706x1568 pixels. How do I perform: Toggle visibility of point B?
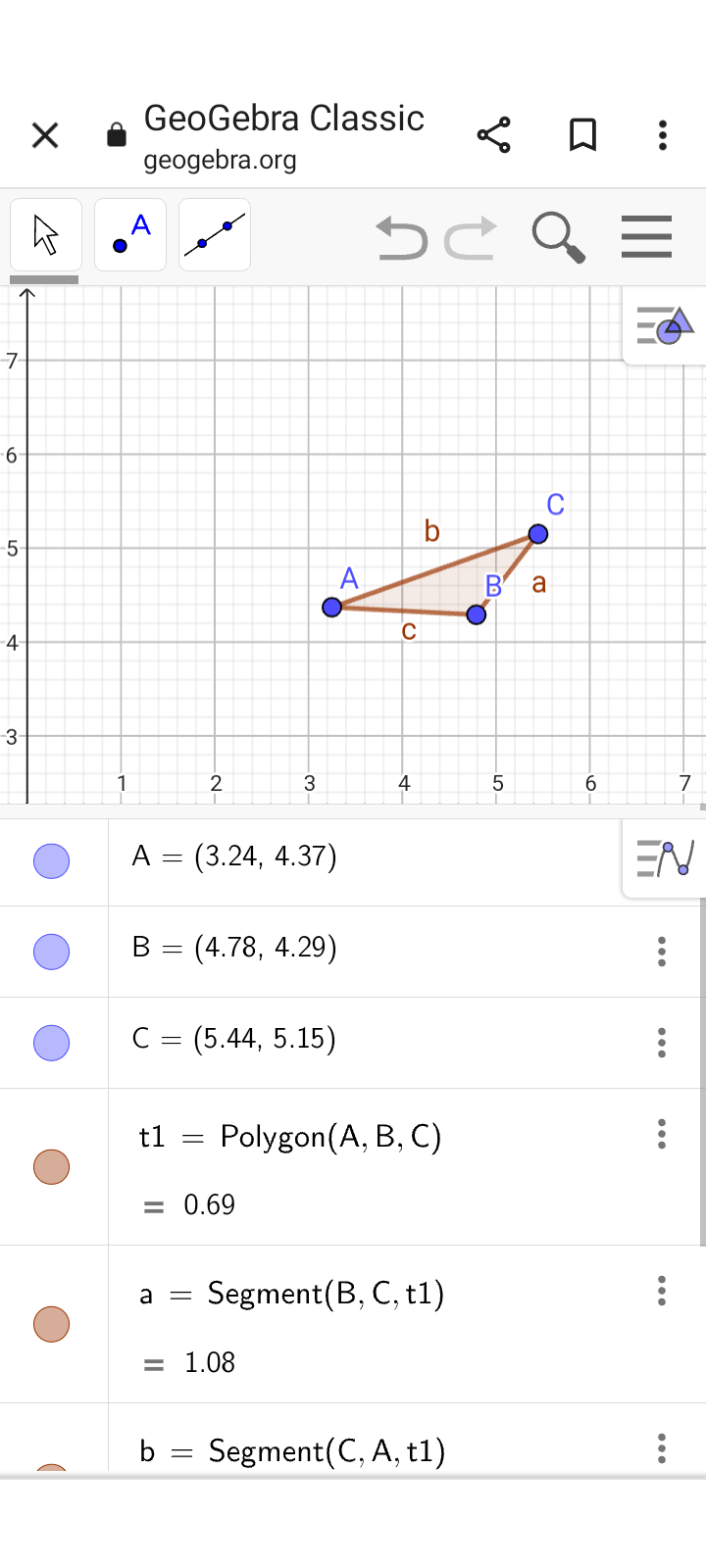(52, 952)
